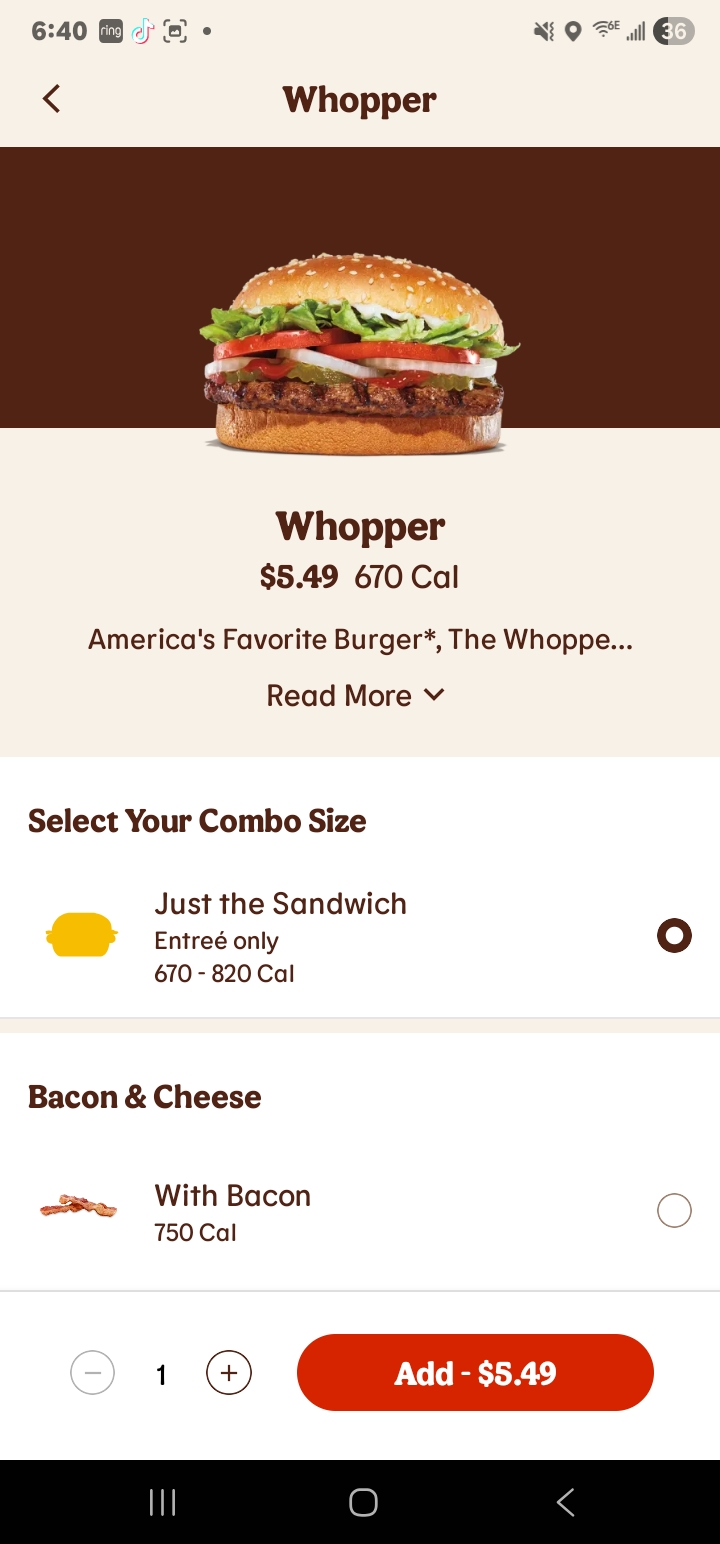Screen dimensions: 720x1544
Task: Expand the Read More description
Action: (x=355, y=696)
